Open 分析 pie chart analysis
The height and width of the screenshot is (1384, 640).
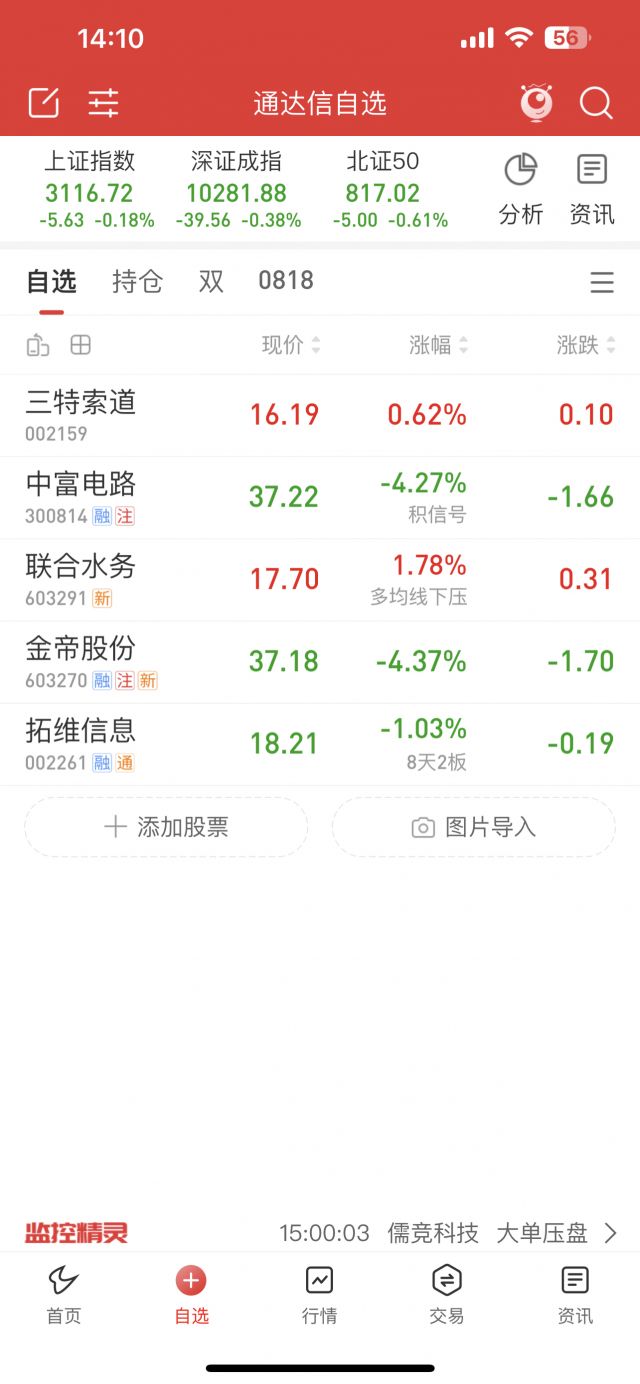521,189
